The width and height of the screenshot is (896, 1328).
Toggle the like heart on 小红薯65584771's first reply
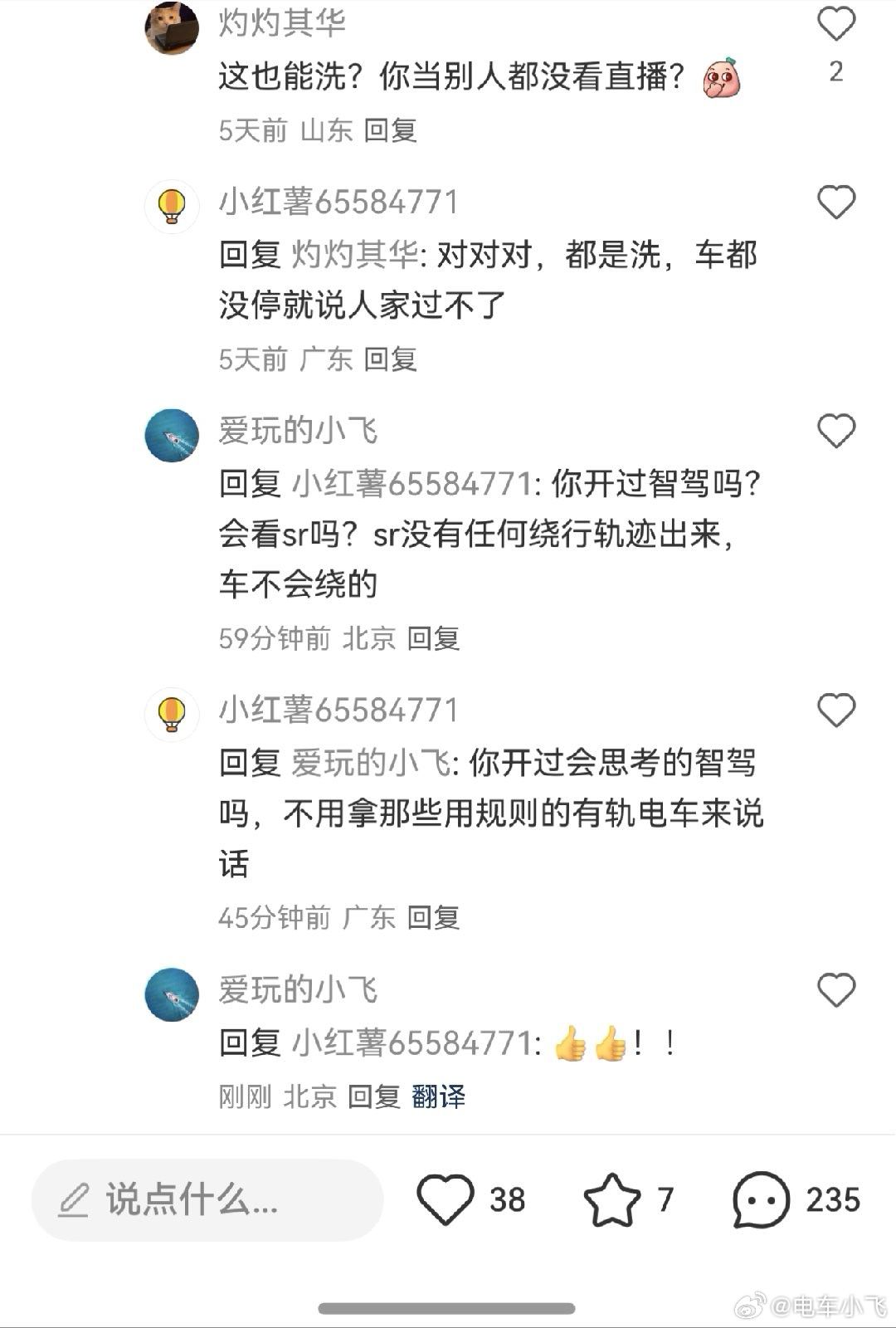(x=836, y=199)
